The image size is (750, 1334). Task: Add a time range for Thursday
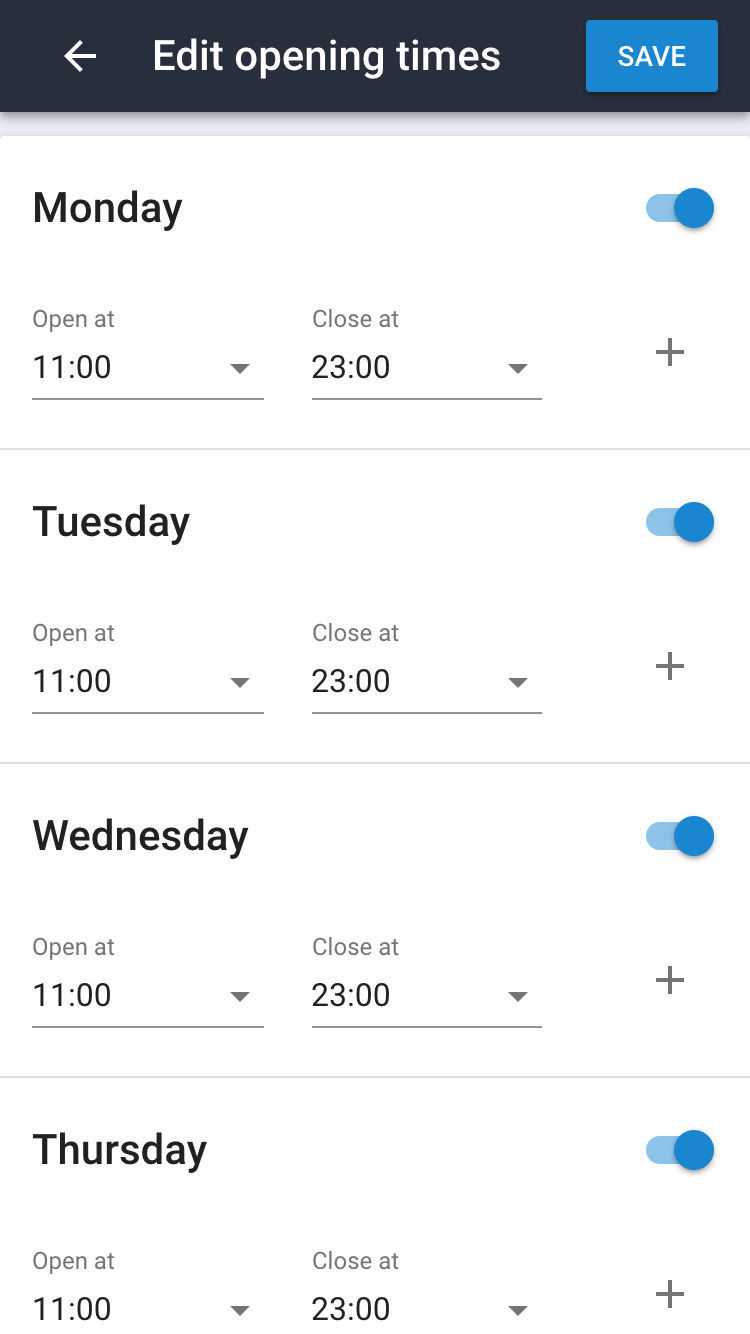669,1295
